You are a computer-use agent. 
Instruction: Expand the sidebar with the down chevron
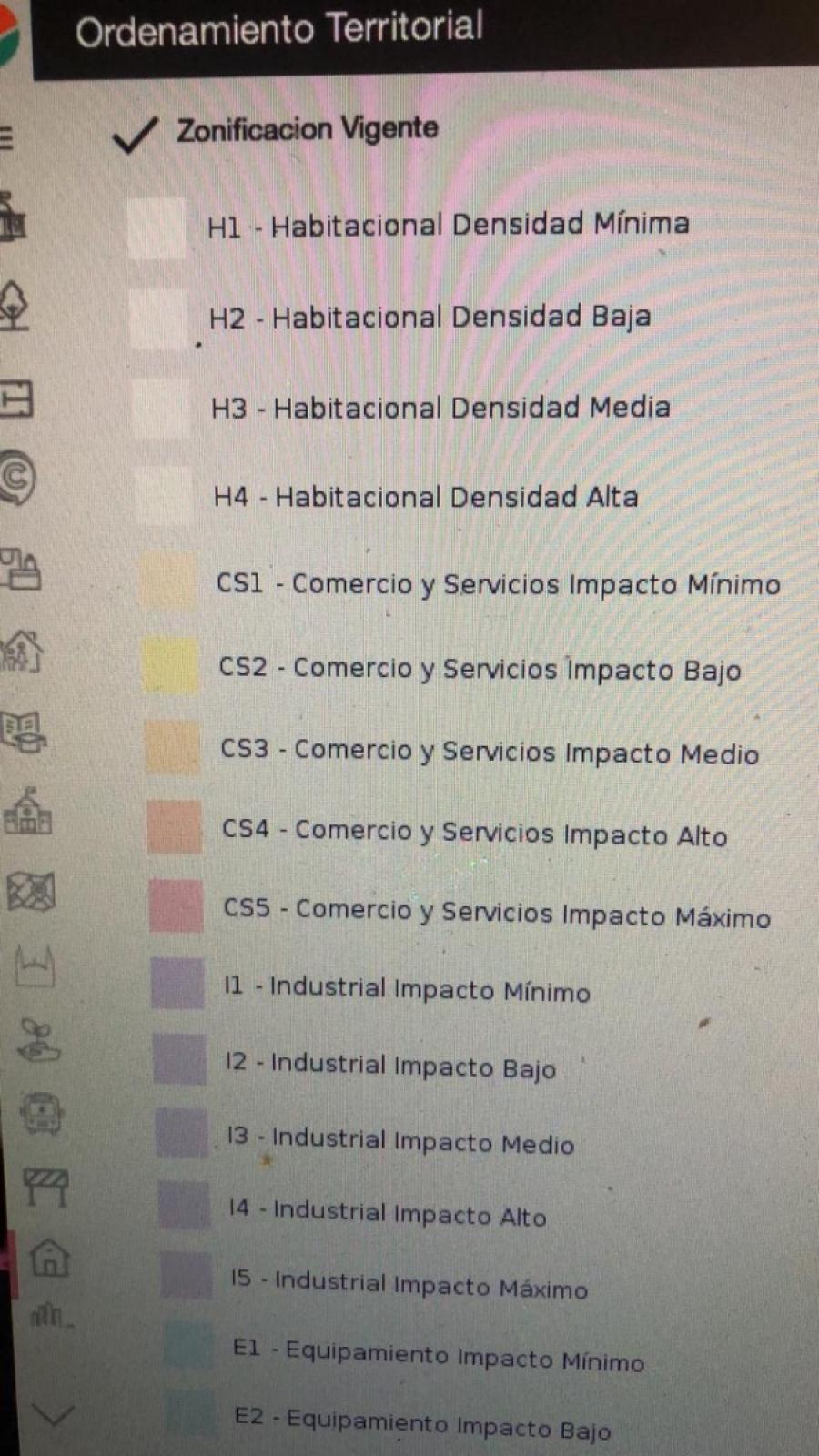(x=53, y=1413)
